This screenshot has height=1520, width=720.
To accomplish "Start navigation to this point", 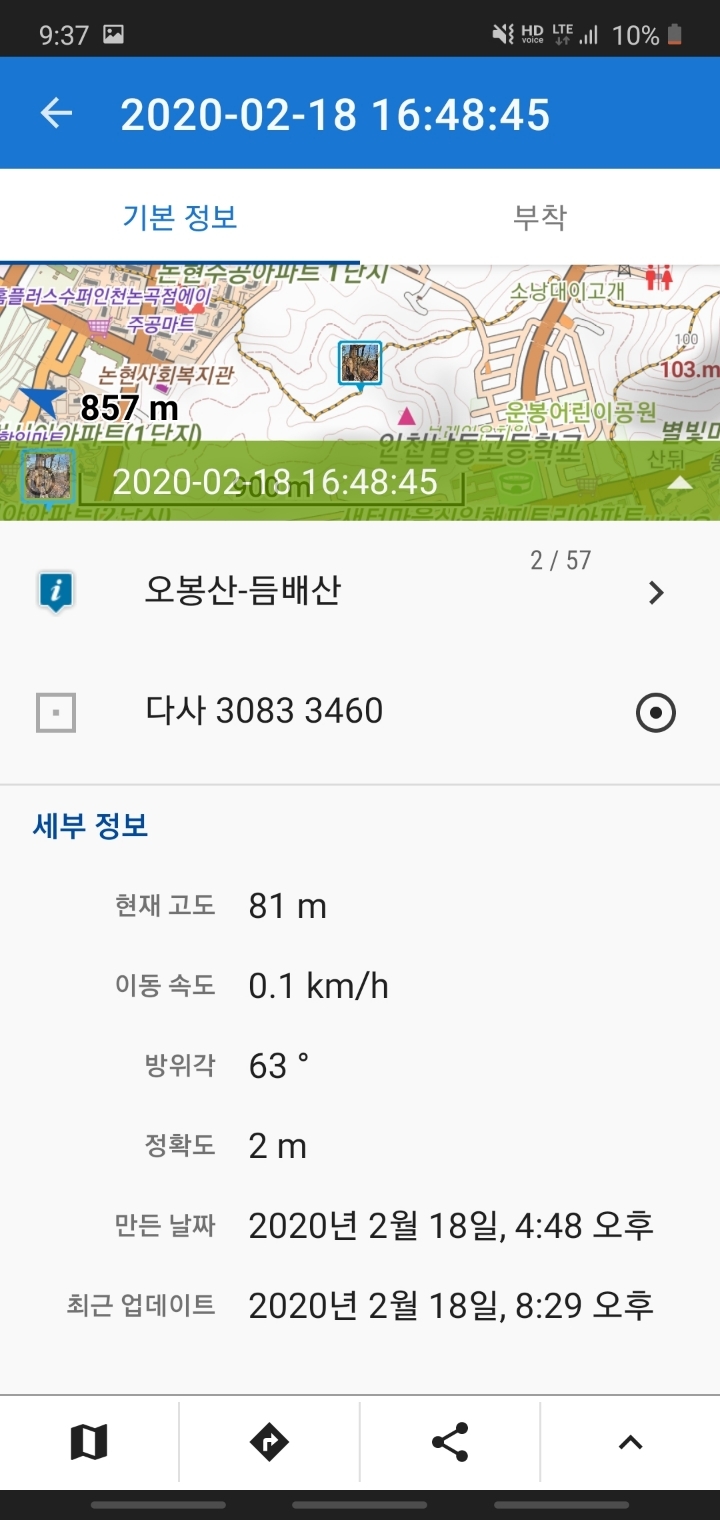I will point(269,1442).
